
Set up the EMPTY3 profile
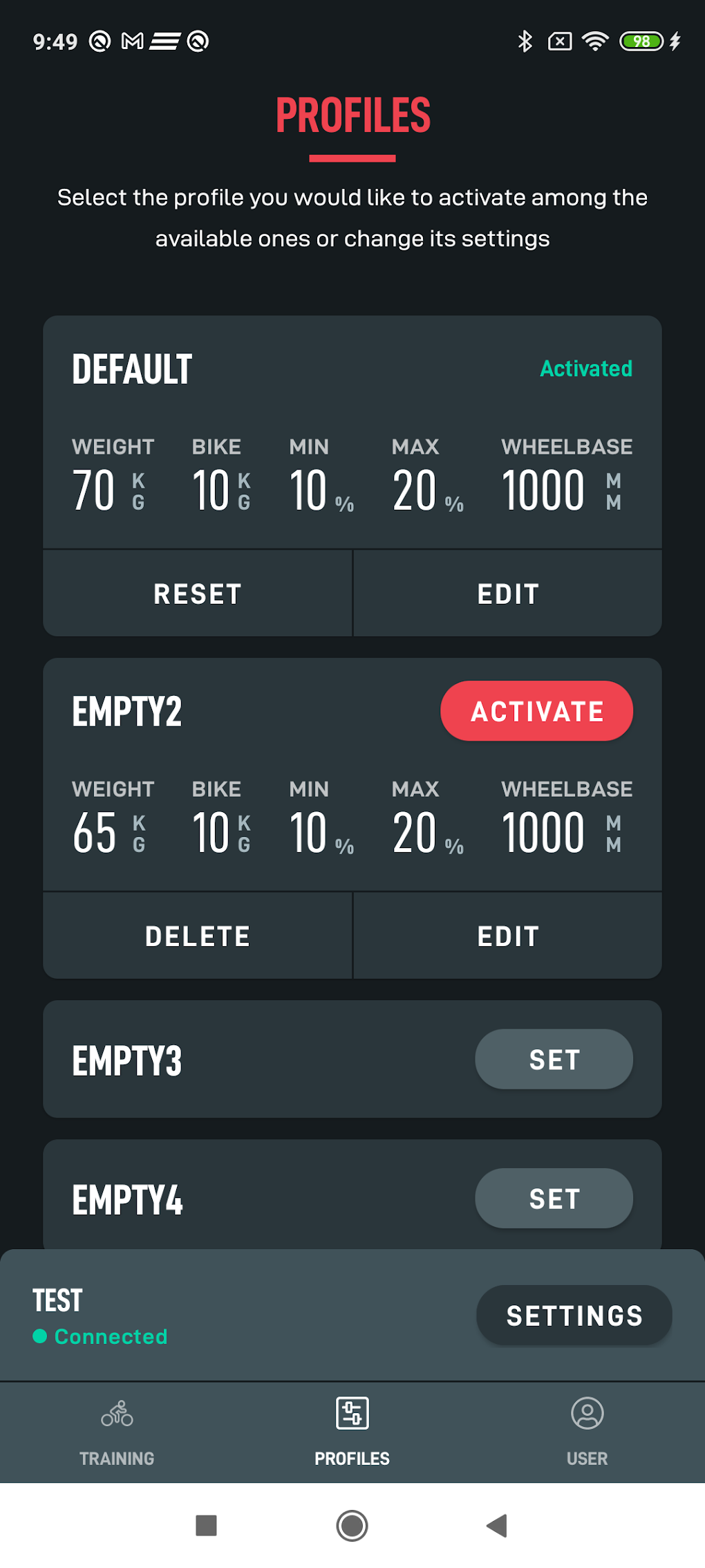point(554,1059)
